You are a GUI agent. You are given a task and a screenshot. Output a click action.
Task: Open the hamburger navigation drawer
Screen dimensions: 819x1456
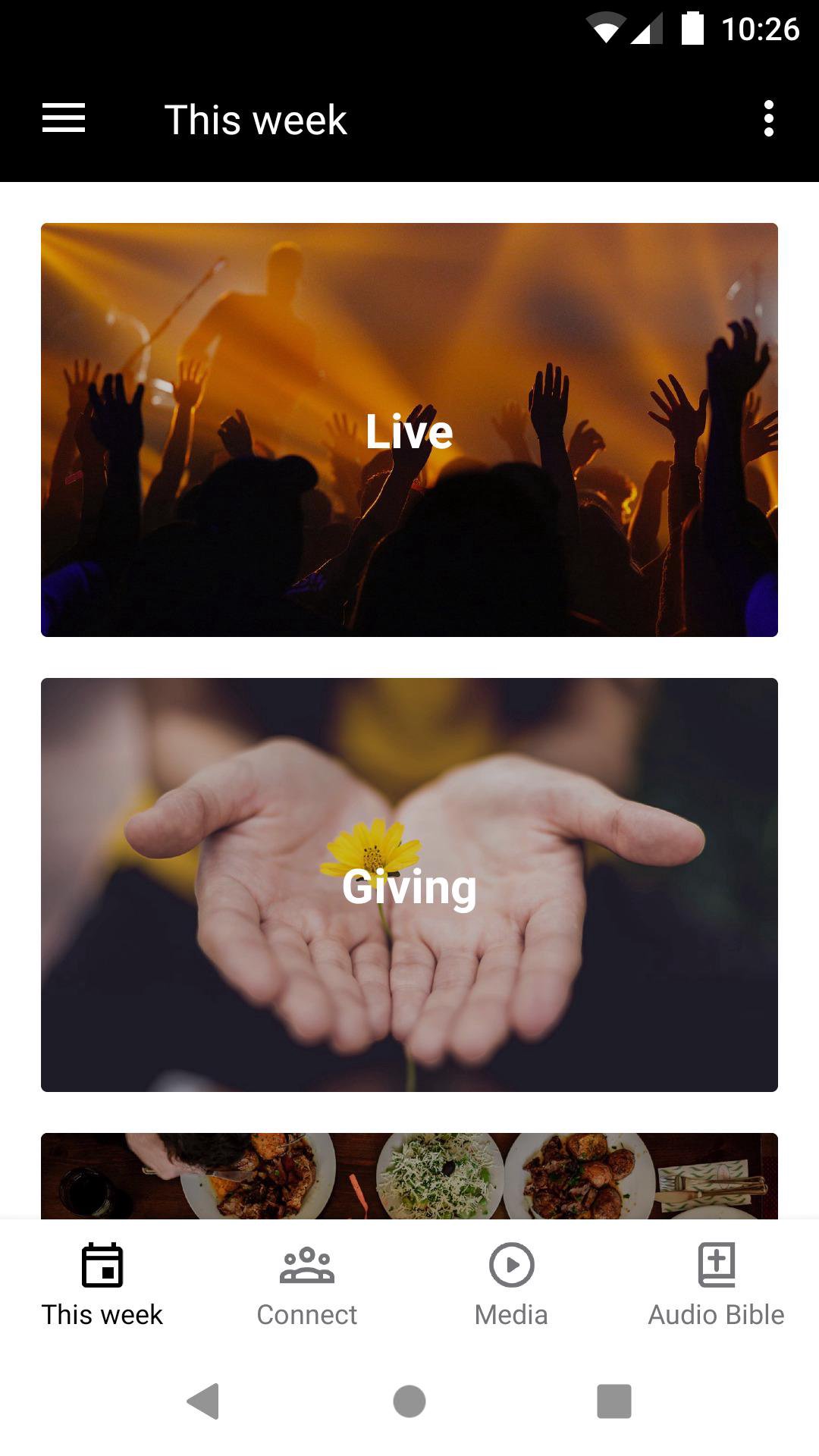pos(64,119)
